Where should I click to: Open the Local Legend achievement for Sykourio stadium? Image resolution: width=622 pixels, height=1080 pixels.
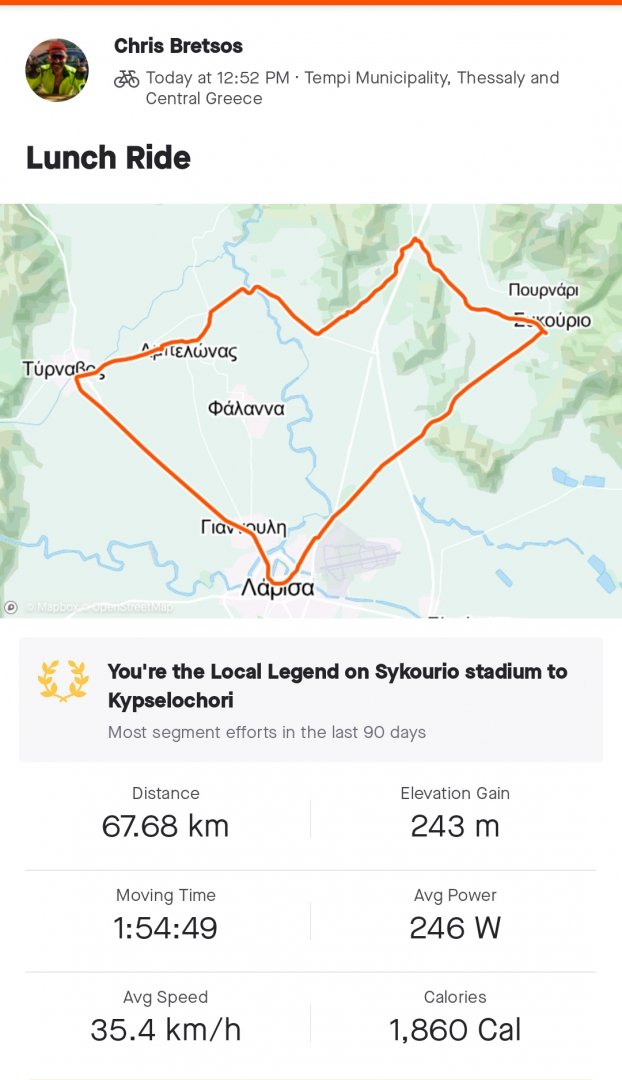(311, 700)
